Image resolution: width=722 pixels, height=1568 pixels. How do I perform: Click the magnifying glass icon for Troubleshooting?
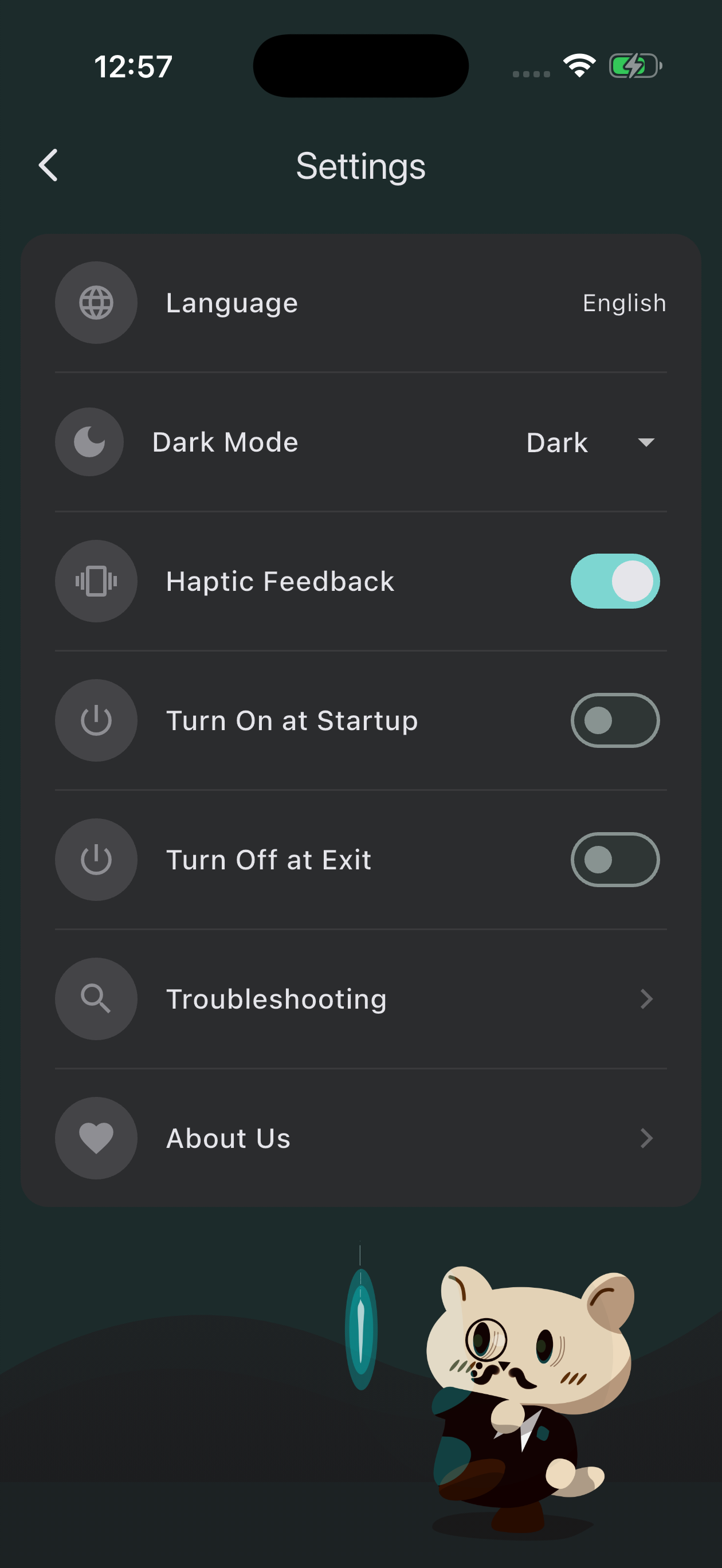(96, 998)
